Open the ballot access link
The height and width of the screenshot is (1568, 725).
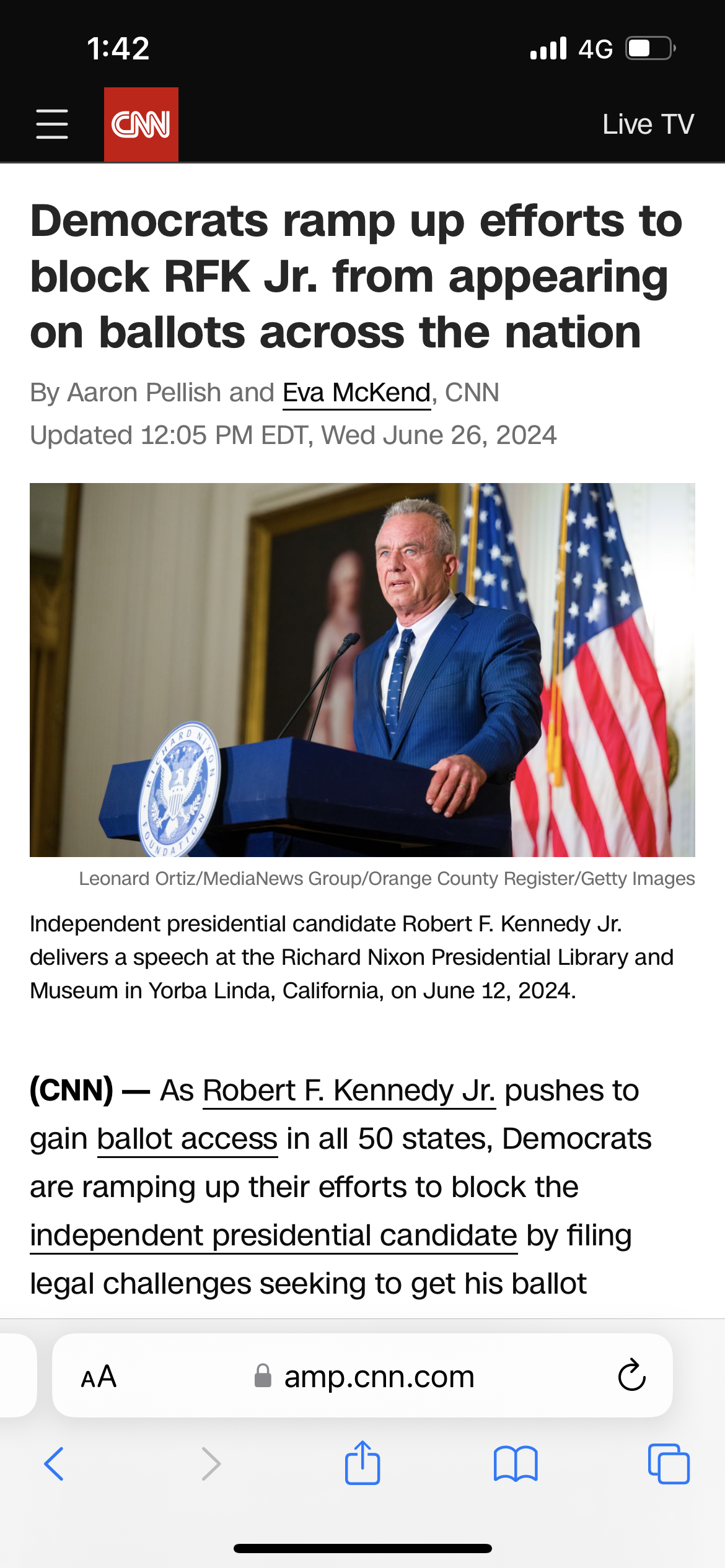(x=187, y=1139)
